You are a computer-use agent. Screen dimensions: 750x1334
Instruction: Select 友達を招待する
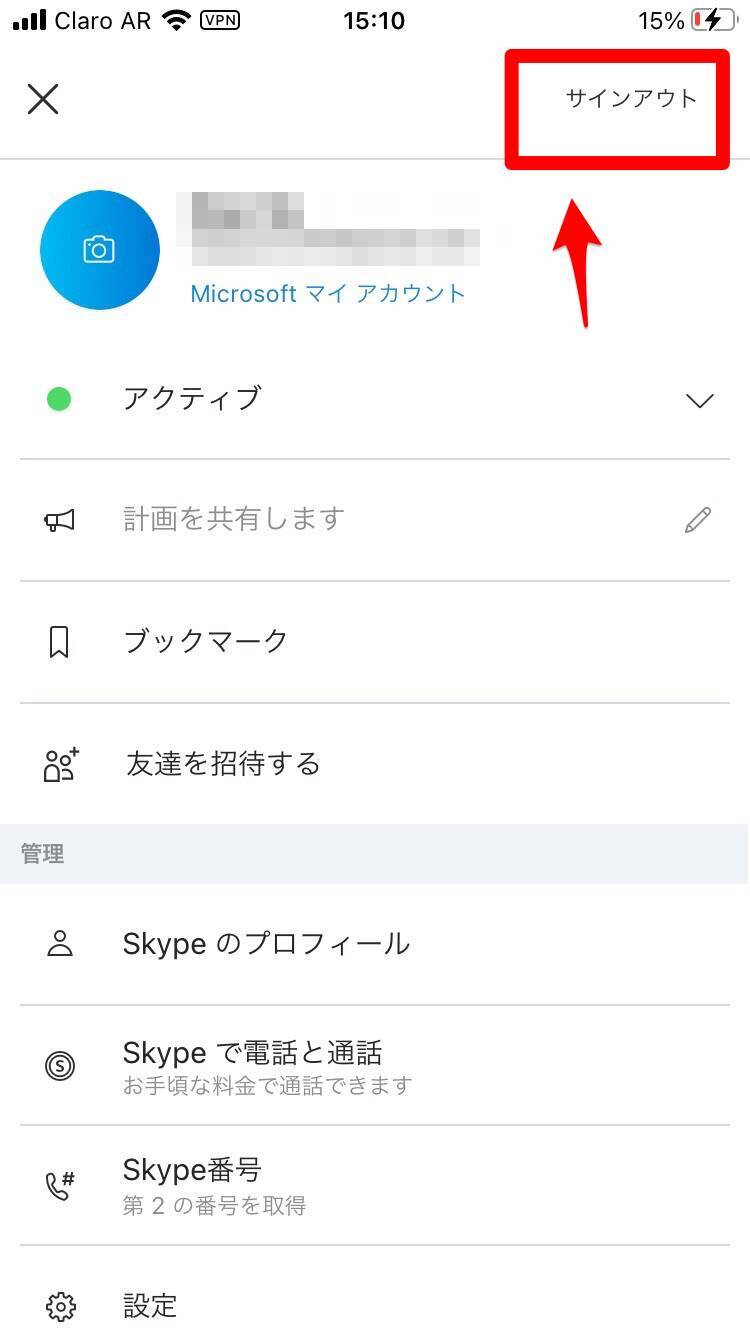(x=222, y=765)
